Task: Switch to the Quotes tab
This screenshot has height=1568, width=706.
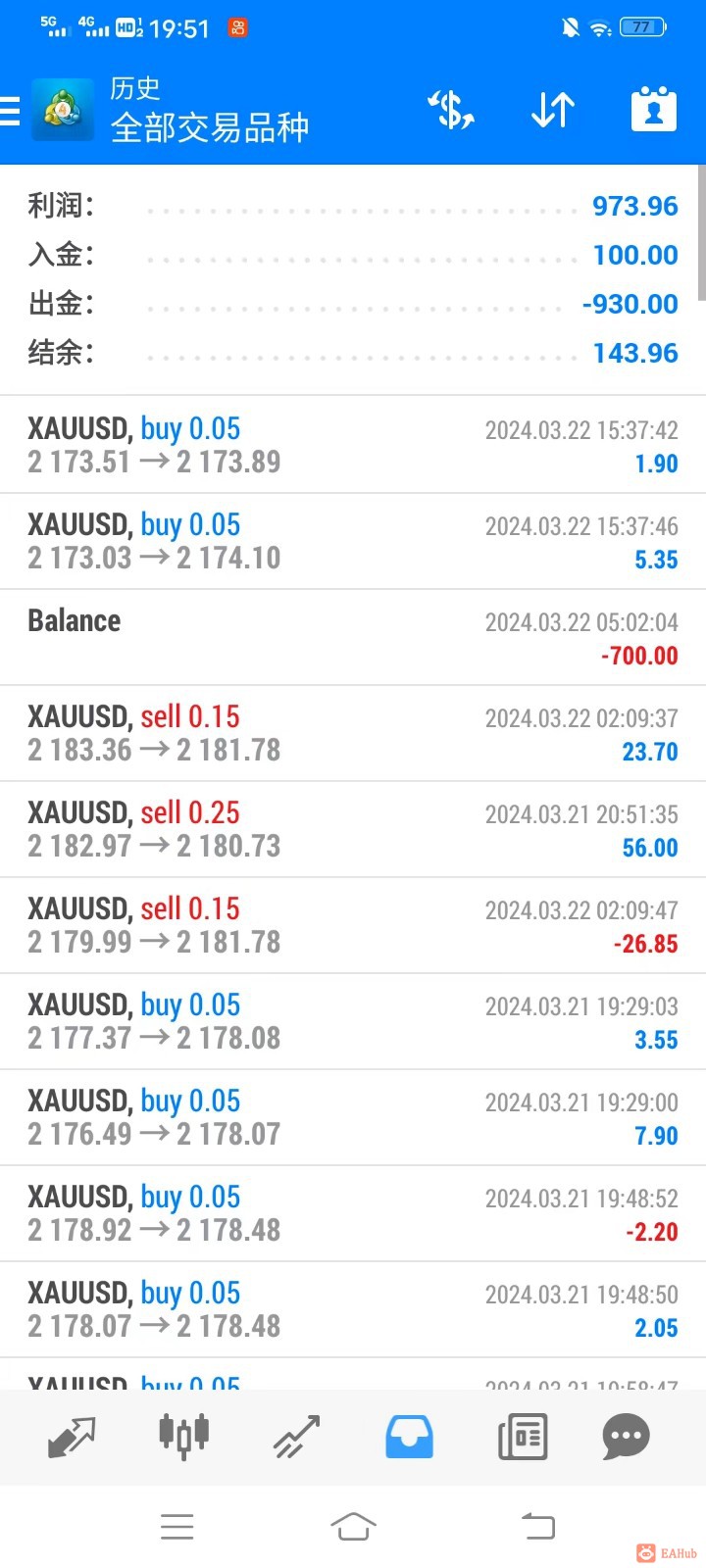Action: point(72,1437)
